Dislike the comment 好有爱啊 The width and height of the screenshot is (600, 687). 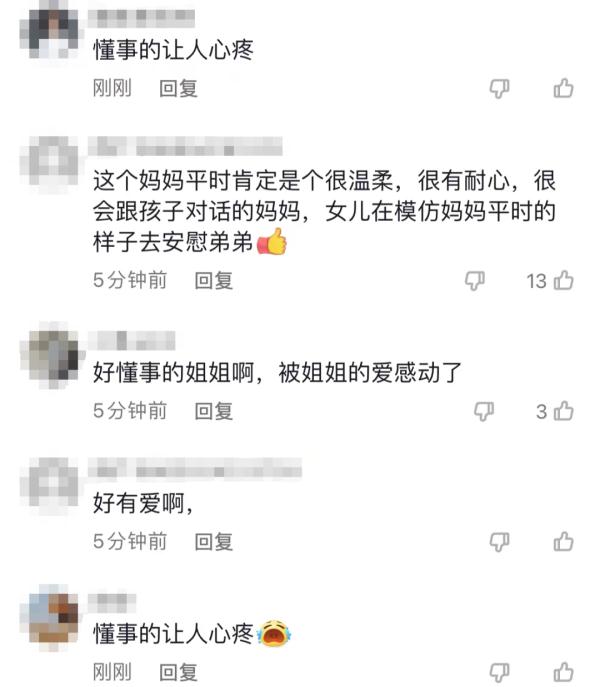(499, 541)
